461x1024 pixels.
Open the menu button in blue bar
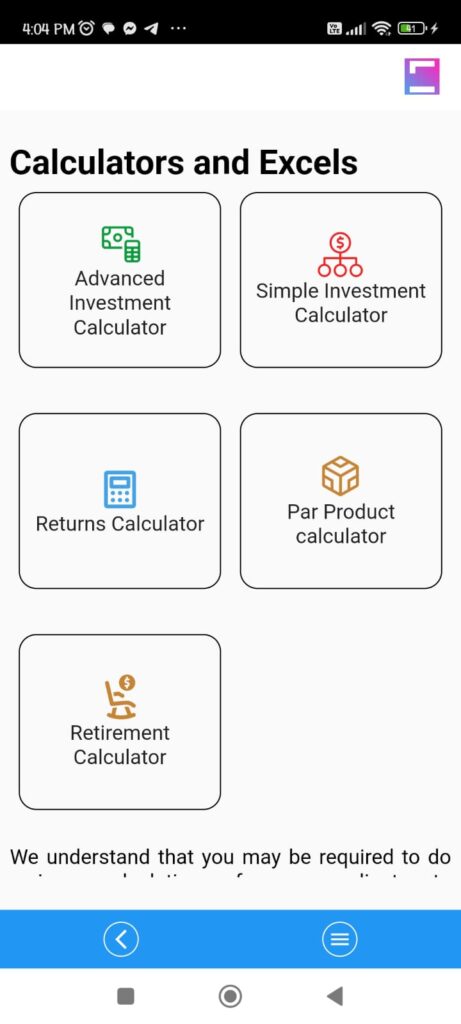coord(340,939)
